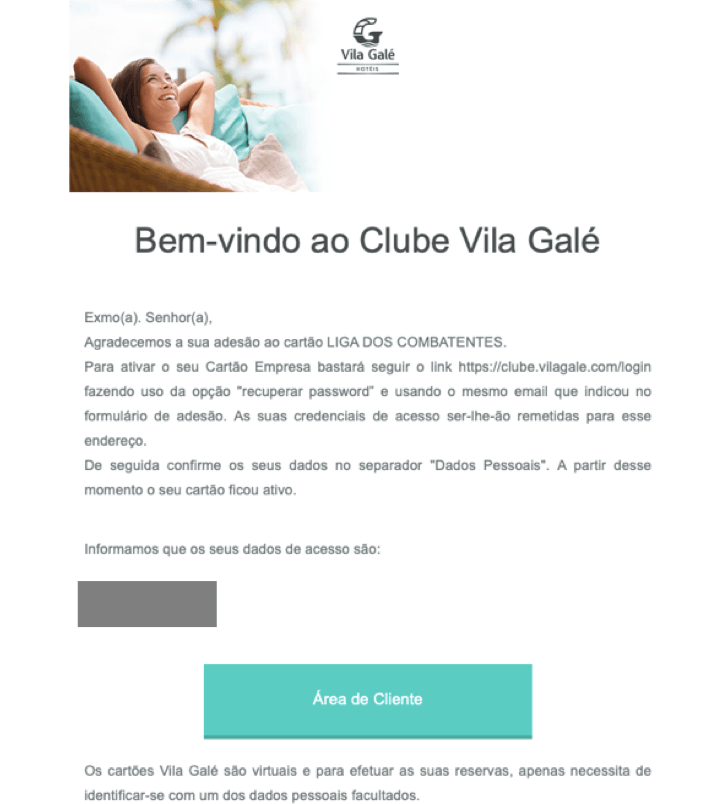Open the Área de Cliente button
The height and width of the screenshot is (804, 716).
click(368, 701)
